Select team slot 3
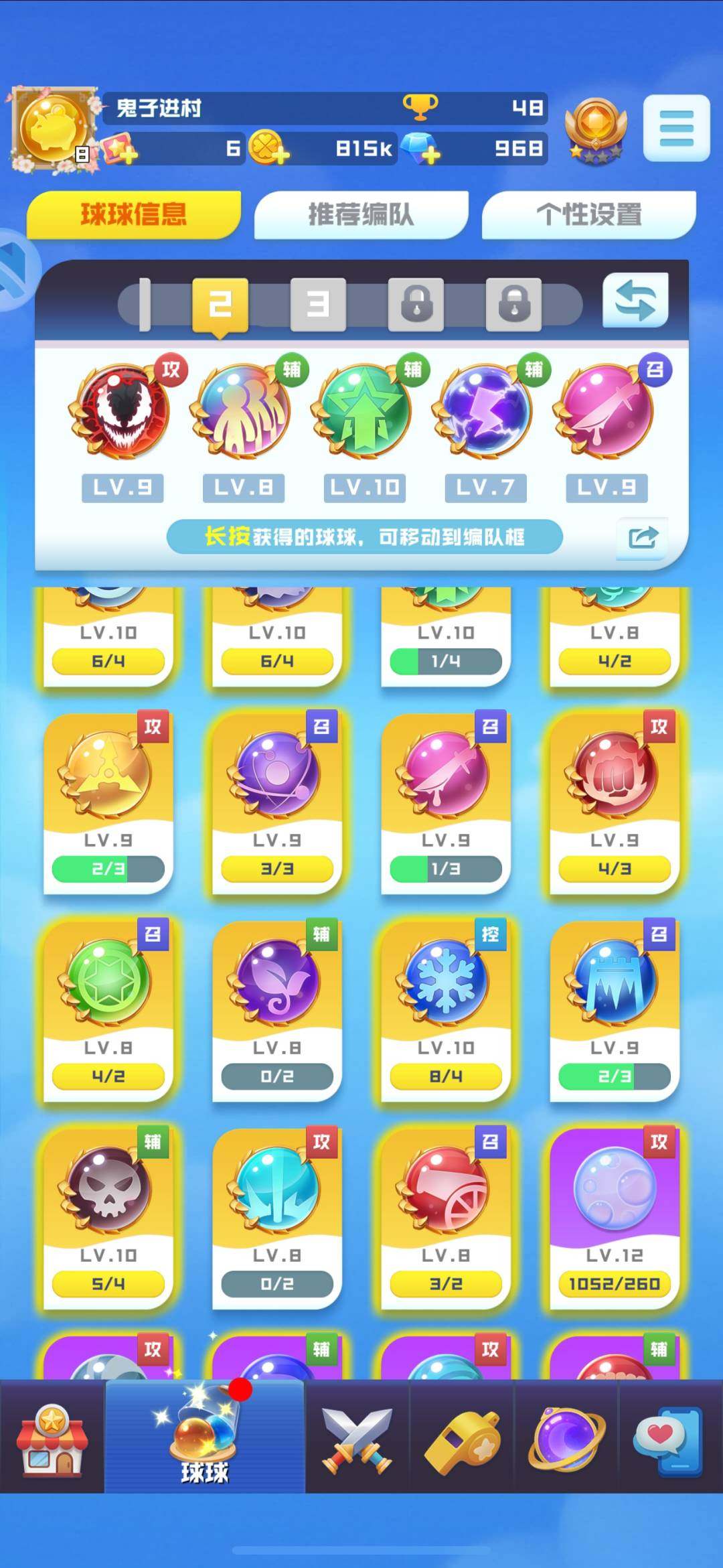This screenshot has width=723, height=1568. (x=318, y=304)
